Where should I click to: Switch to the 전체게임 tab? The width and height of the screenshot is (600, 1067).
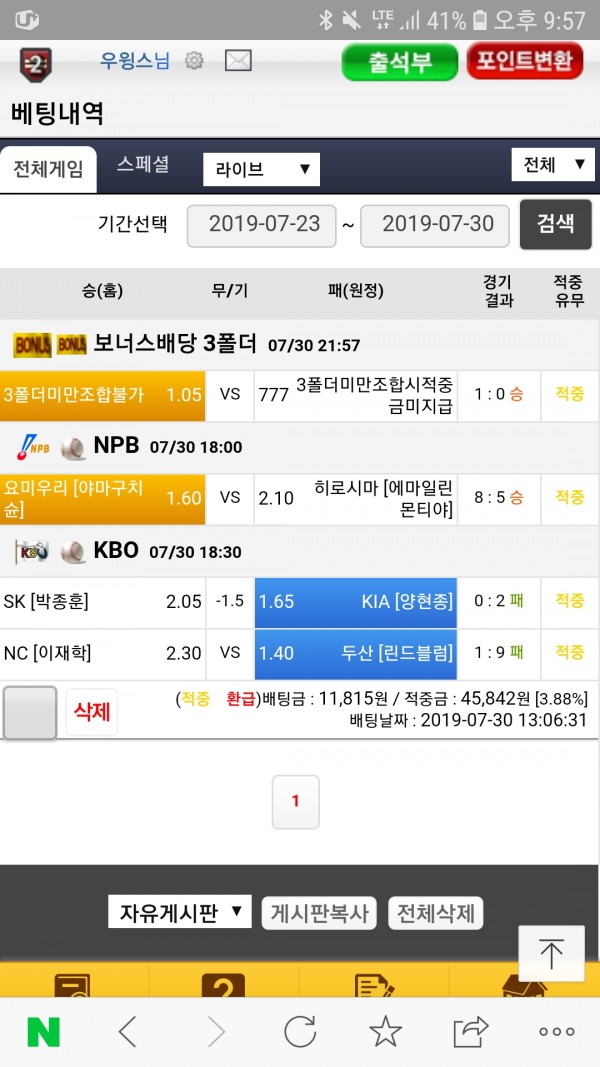tap(48, 169)
